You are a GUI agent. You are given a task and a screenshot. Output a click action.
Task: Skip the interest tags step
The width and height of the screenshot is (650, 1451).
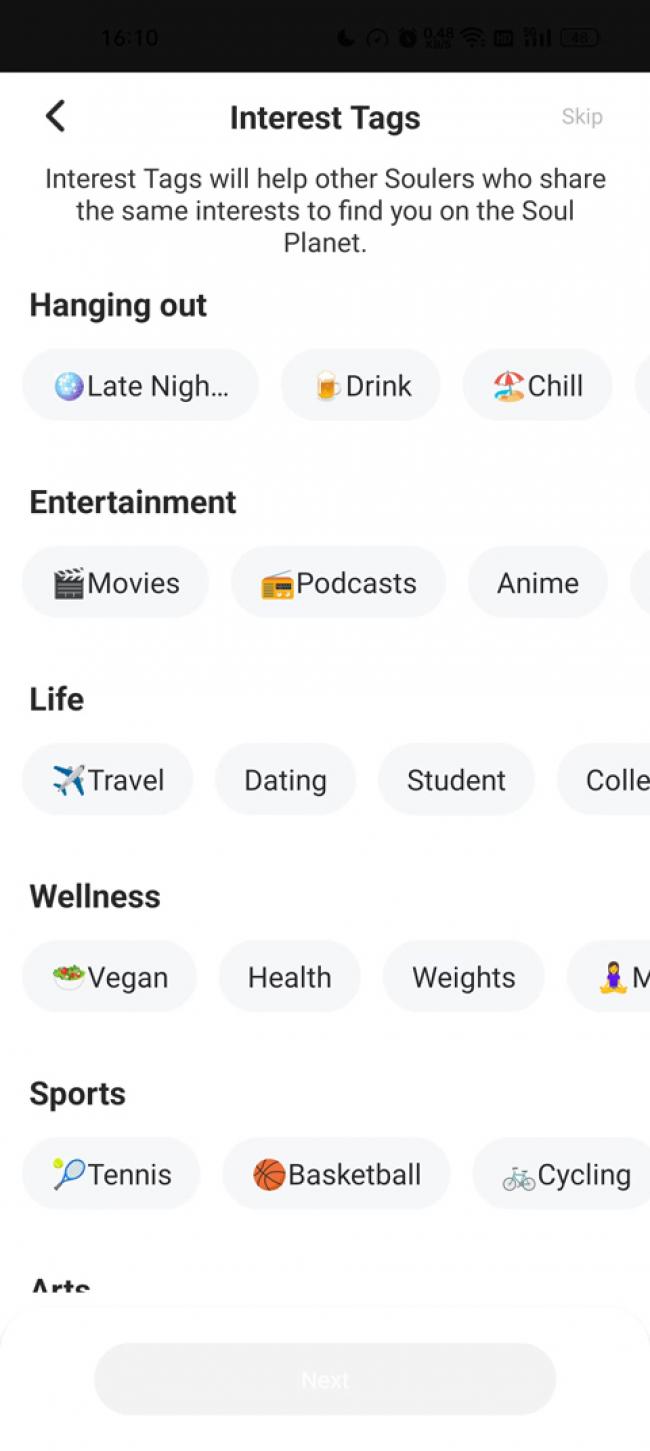(x=581, y=117)
